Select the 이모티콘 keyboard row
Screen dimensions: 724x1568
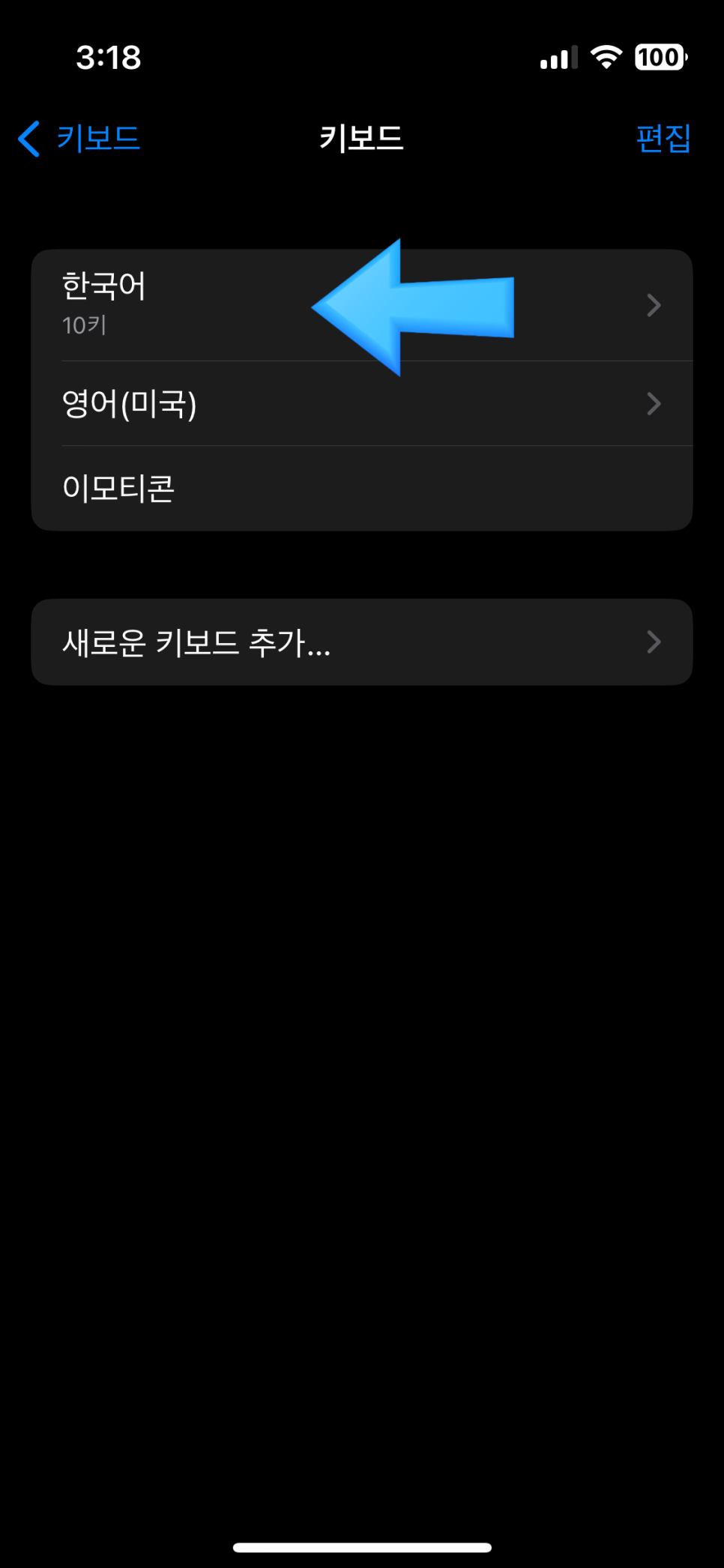point(362,489)
